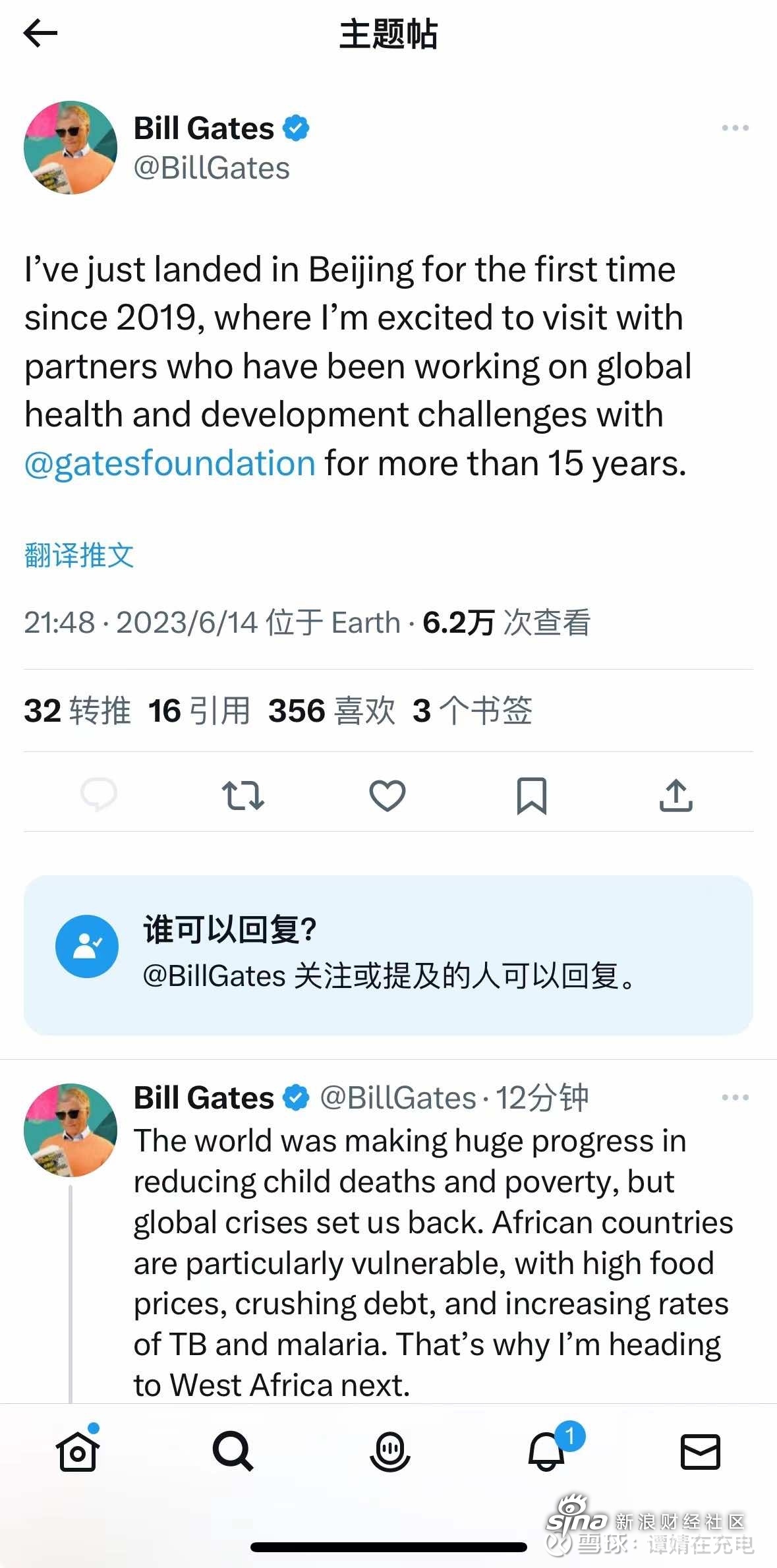Tap 翻译推文 to translate the tweet

click(79, 556)
